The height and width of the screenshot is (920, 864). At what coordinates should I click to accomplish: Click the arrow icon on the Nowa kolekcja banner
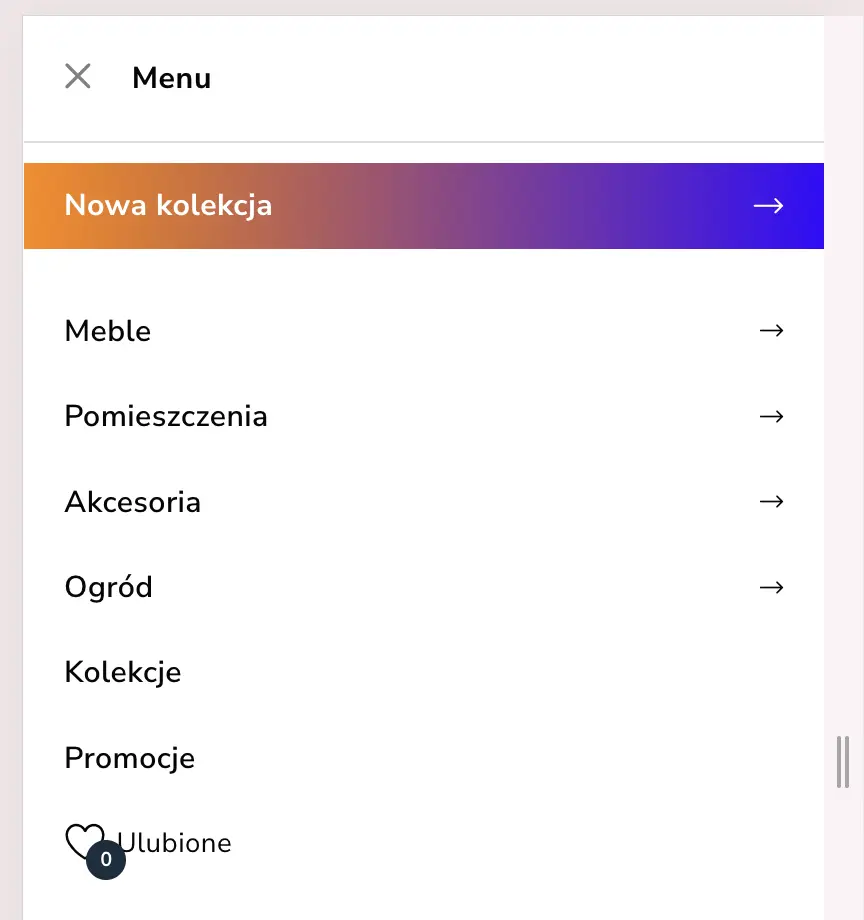tap(768, 206)
